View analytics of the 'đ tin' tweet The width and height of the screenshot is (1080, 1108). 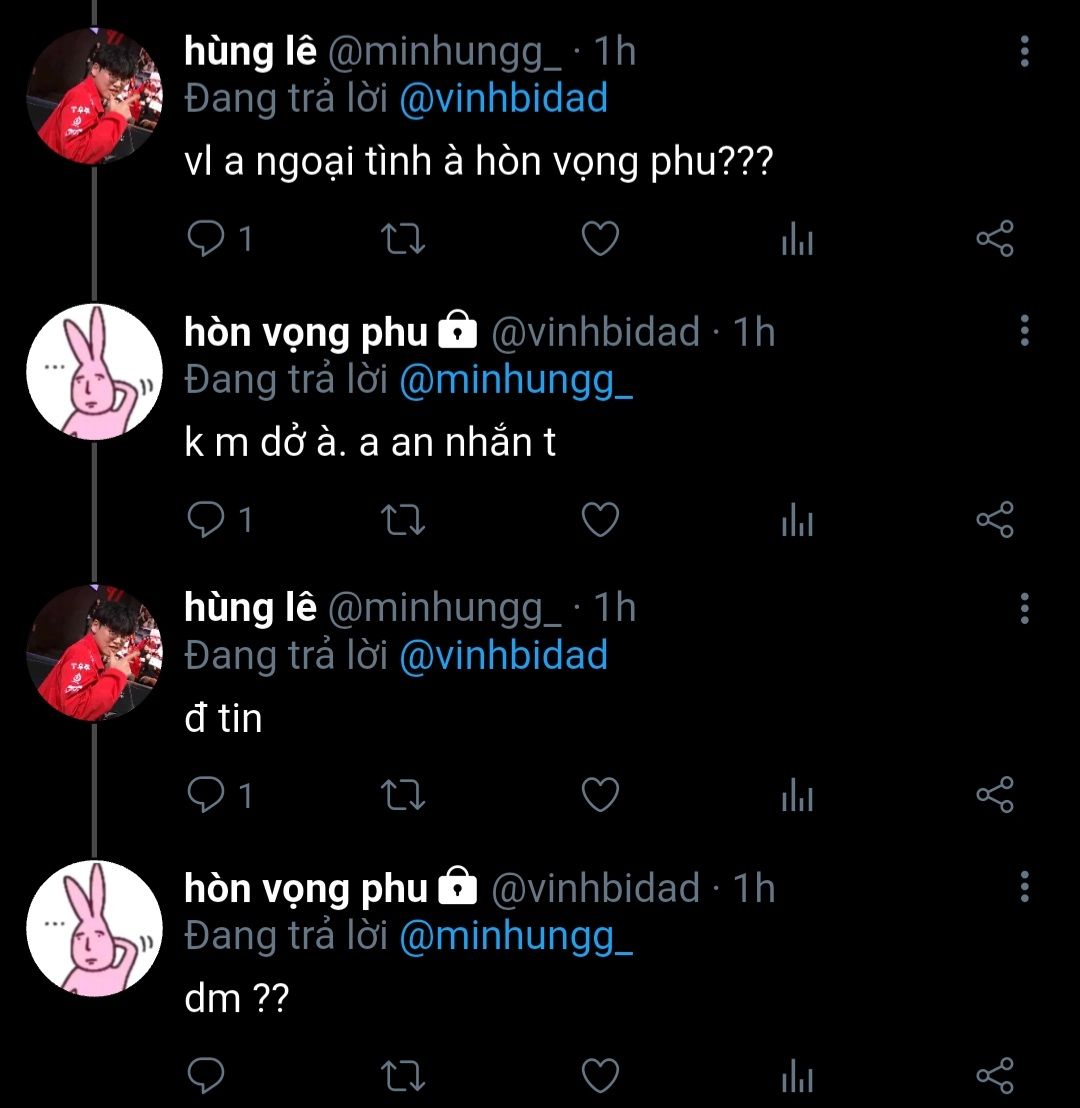(797, 796)
